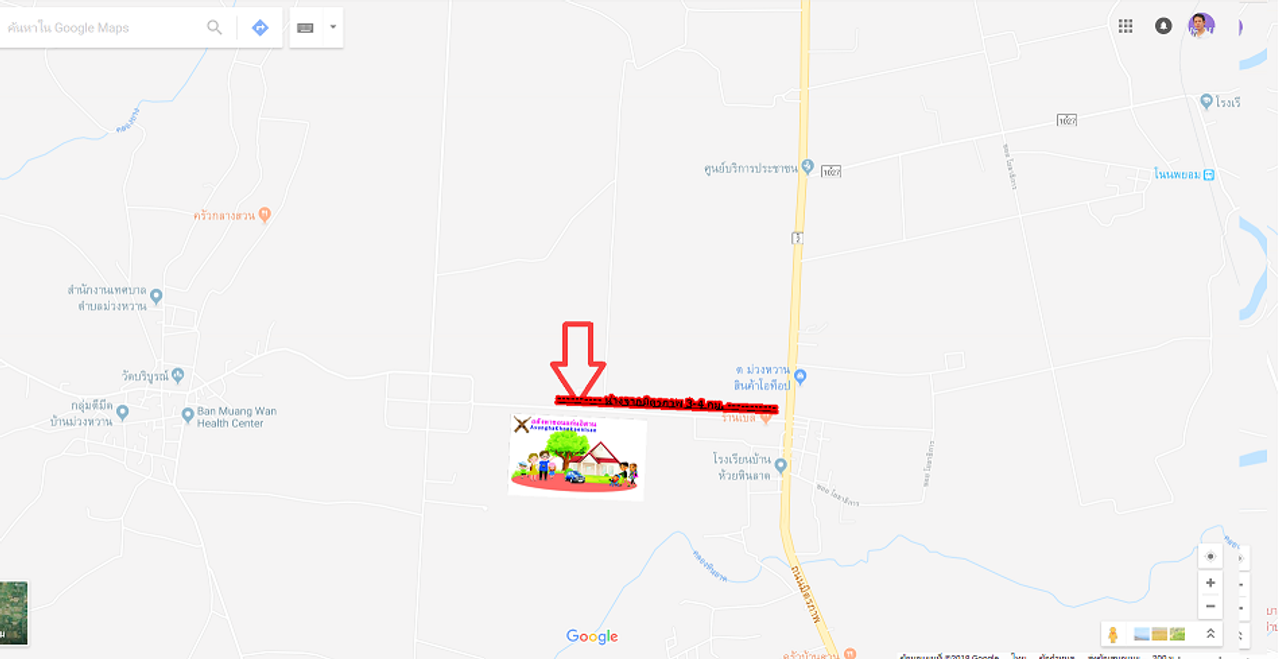Screen dimensions: 1280x659
Task: Open the Google account profile picture
Action: (1200, 26)
